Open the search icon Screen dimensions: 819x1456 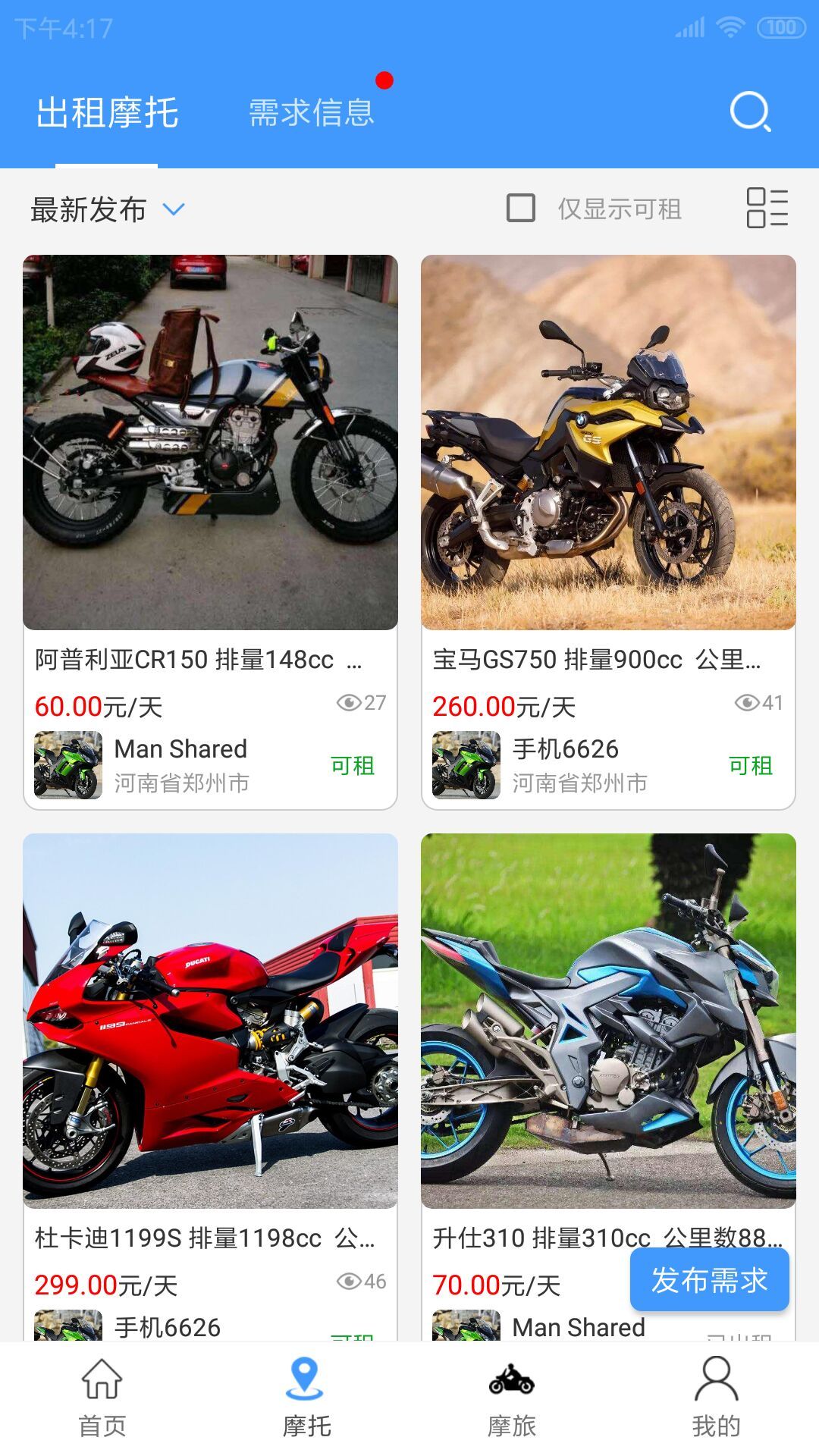pyautogui.click(x=750, y=112)
